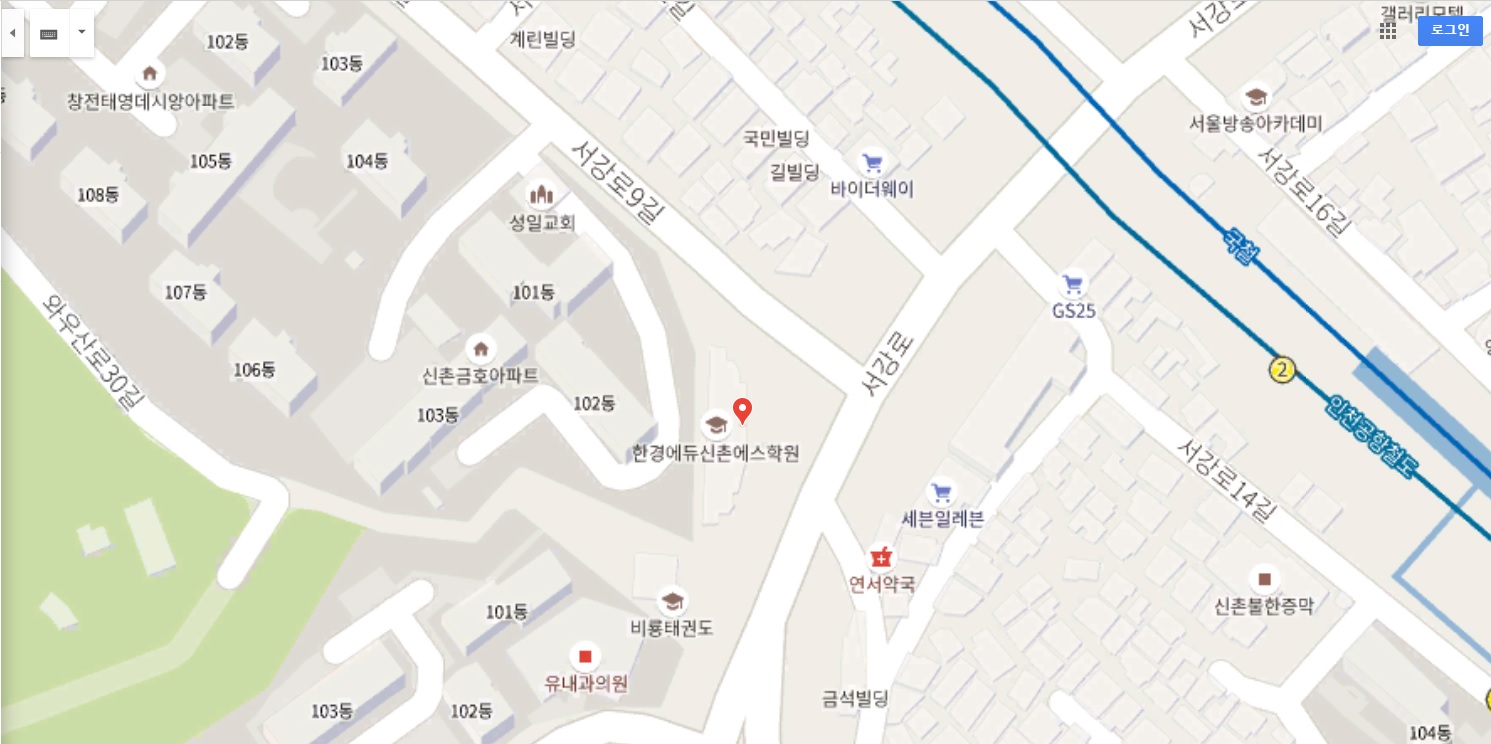Select the line 2 subway station badge
The width and height of the screenshot is (1491, 744).
tap(1282, 370)
